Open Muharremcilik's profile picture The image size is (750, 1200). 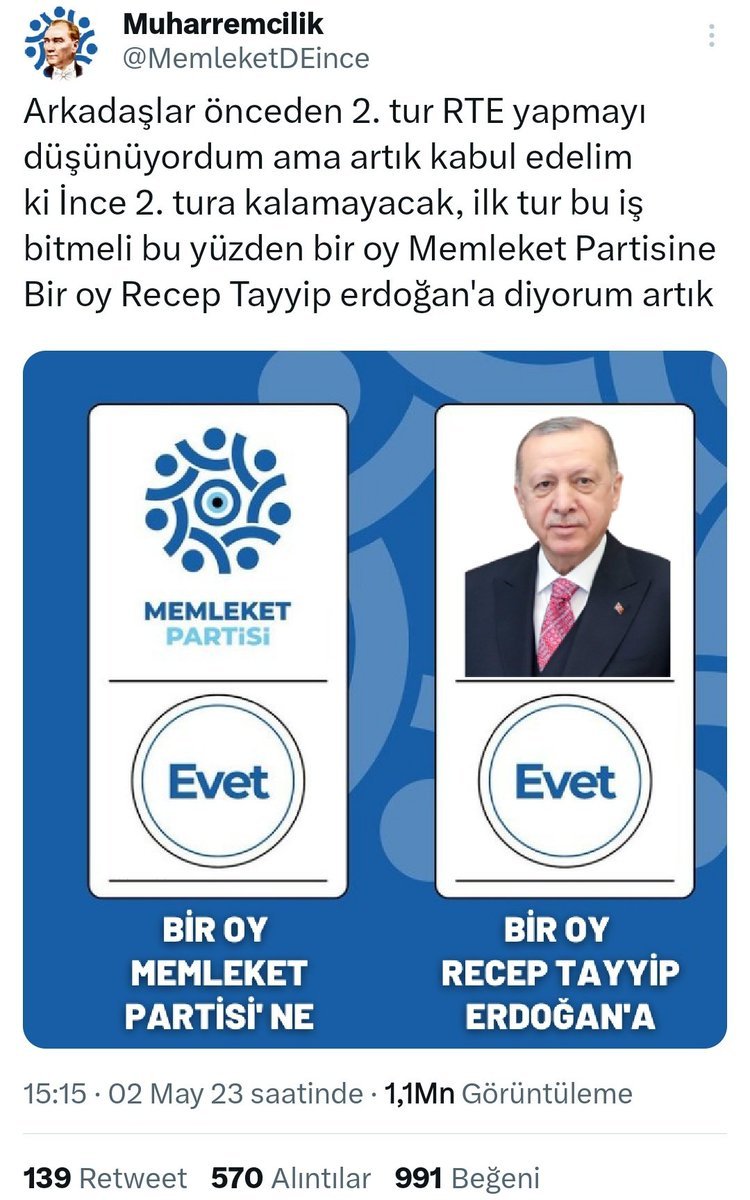tap(60, 42)
